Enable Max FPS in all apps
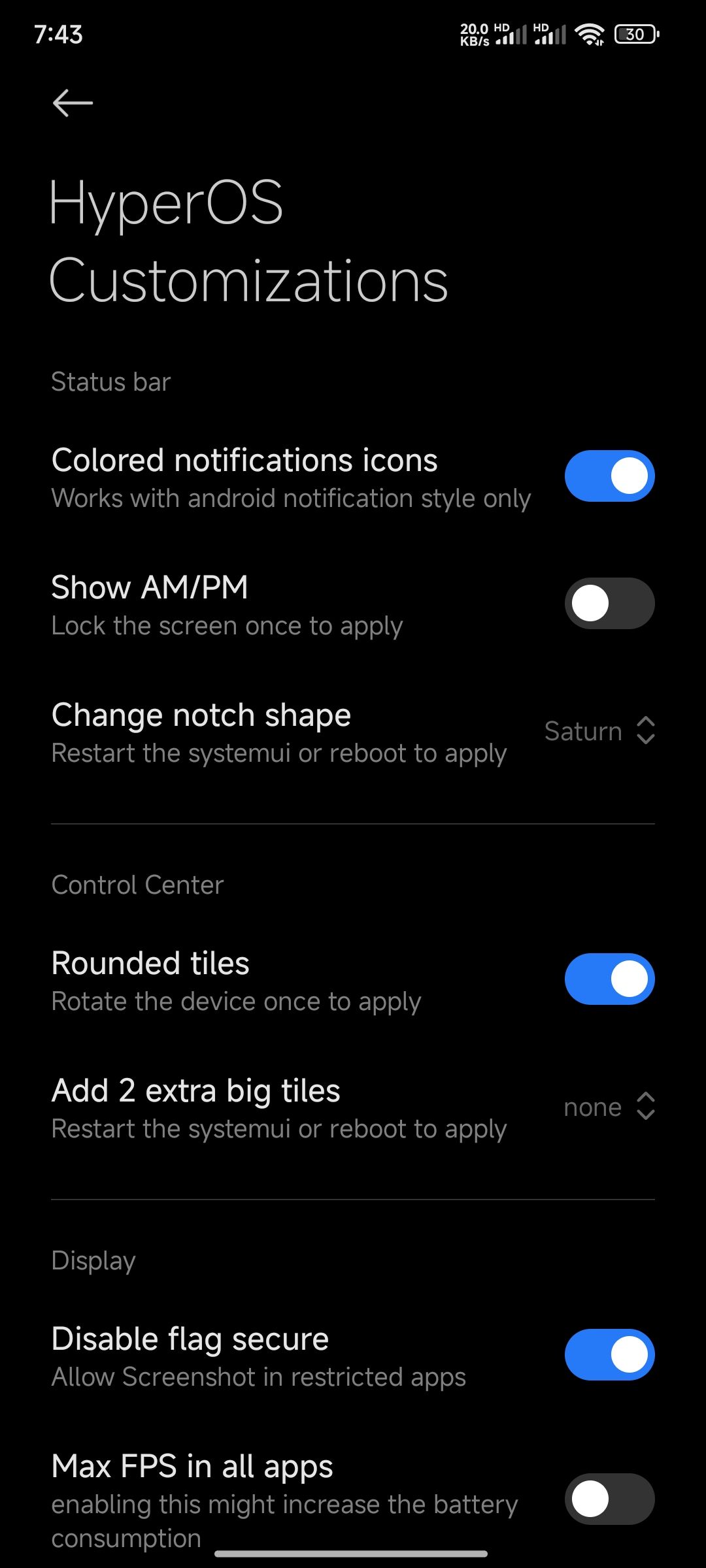 (x=609, y=1499)
